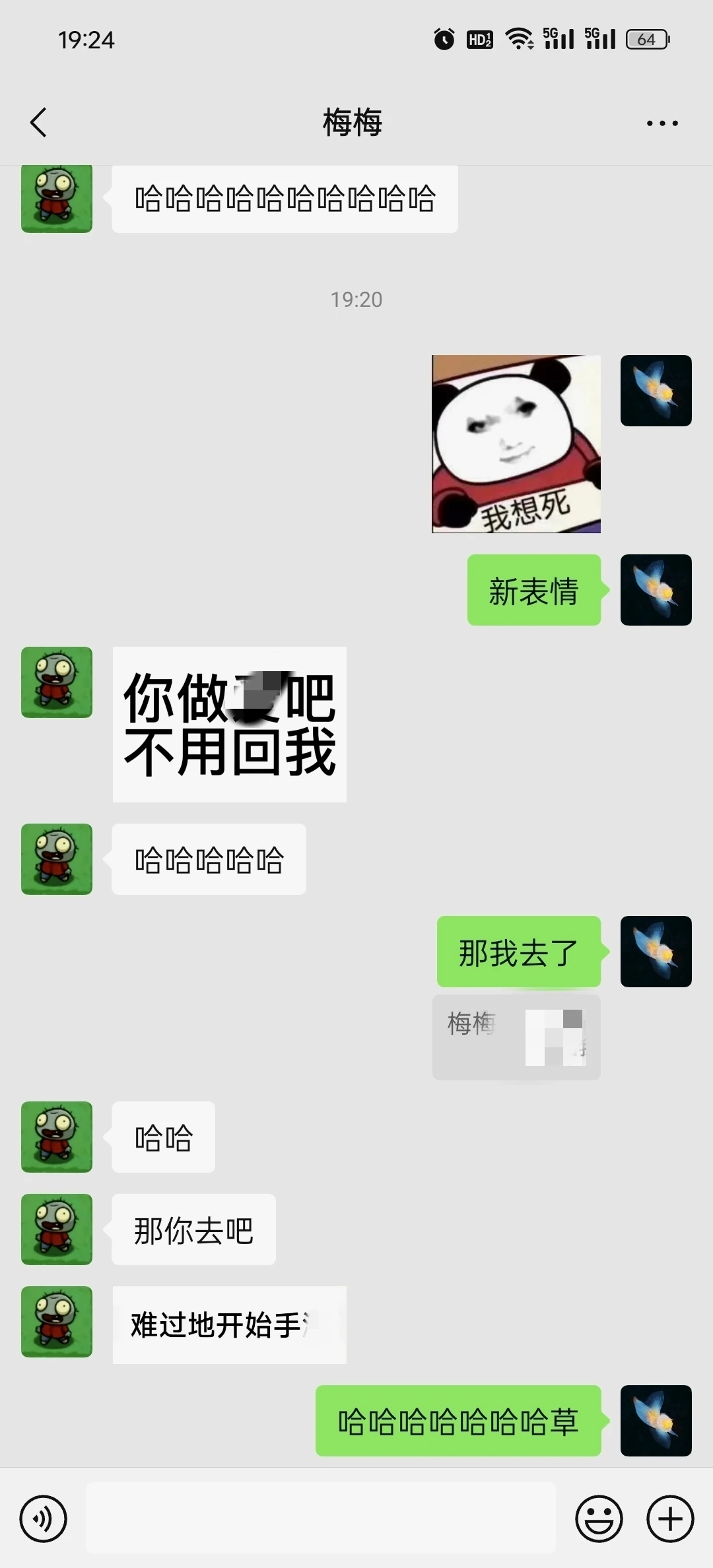Open my avatar beside 新表情
Screen dimensions: 713x1568
coord(656,590)
